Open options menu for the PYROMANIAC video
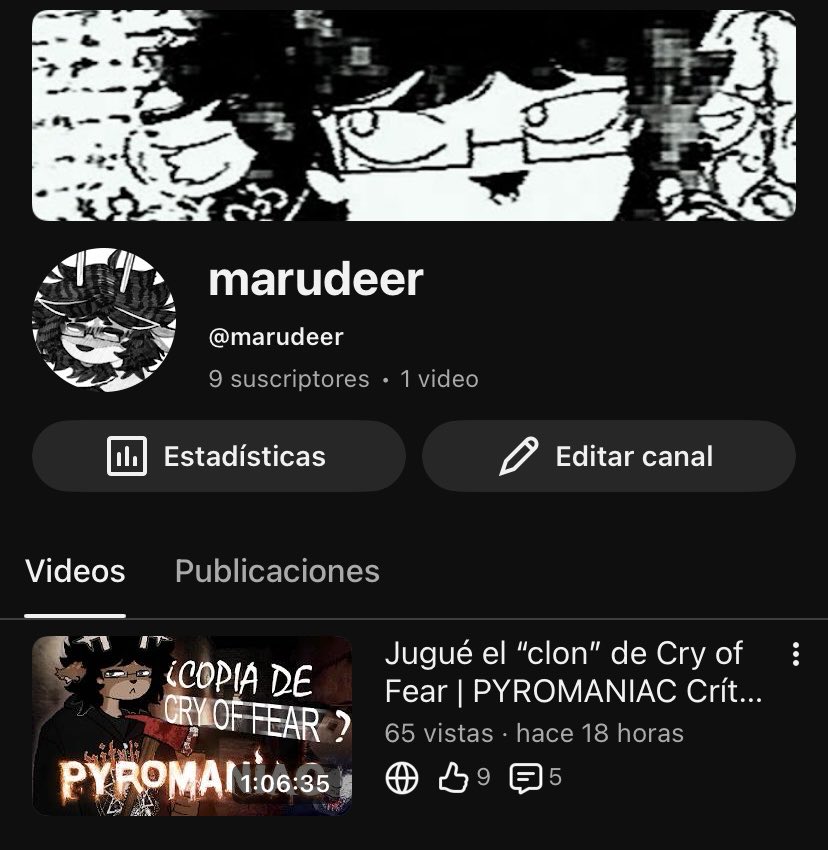Viewport: 828px width, 850px height. click(x=795, y=655)
